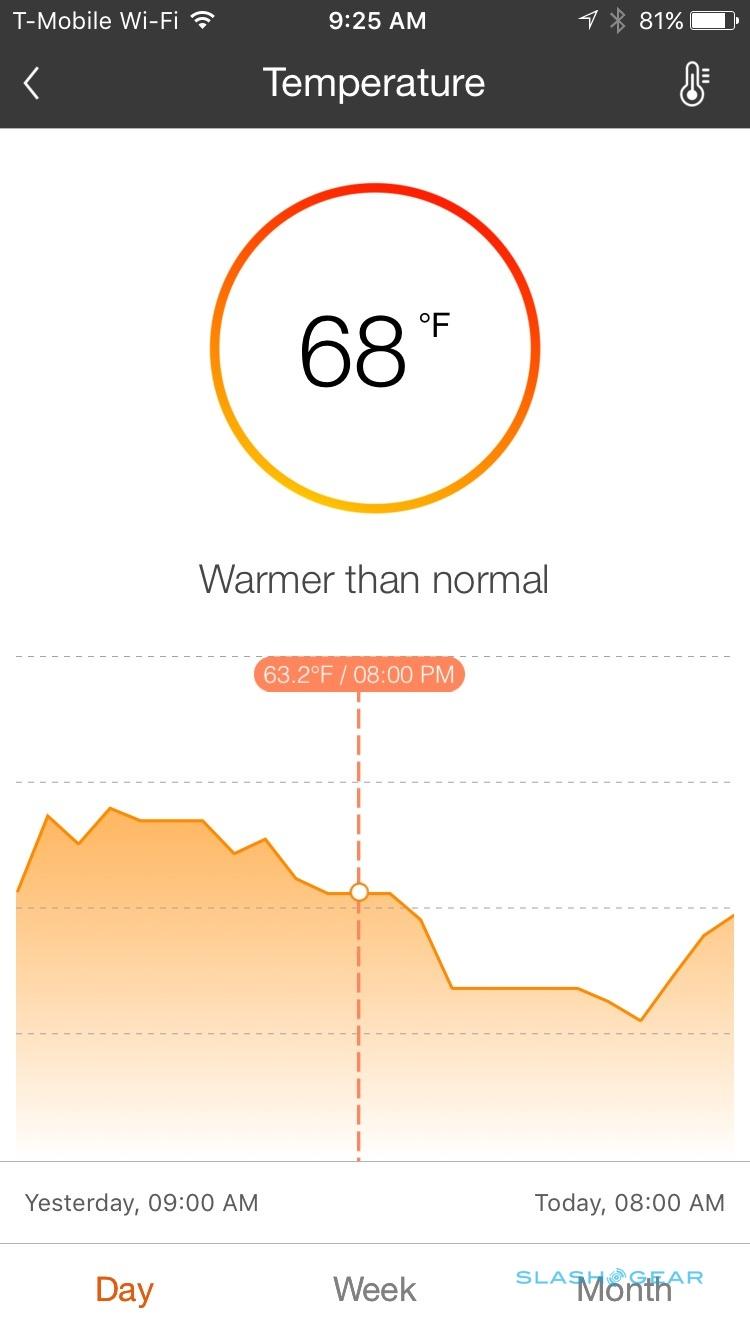Switch to the Month tab
This screenshot has height=1334, width=750.
(x=624, y=1290)
